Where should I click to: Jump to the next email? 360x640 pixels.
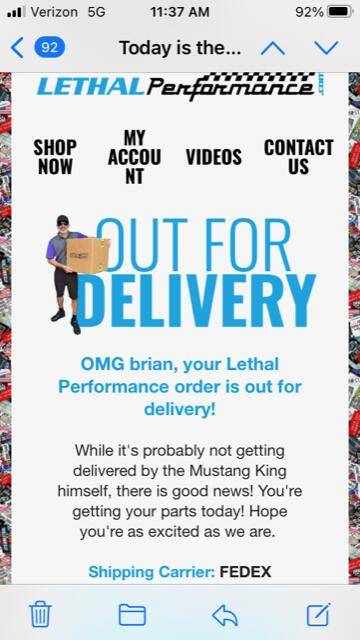[x=327, y=48]
